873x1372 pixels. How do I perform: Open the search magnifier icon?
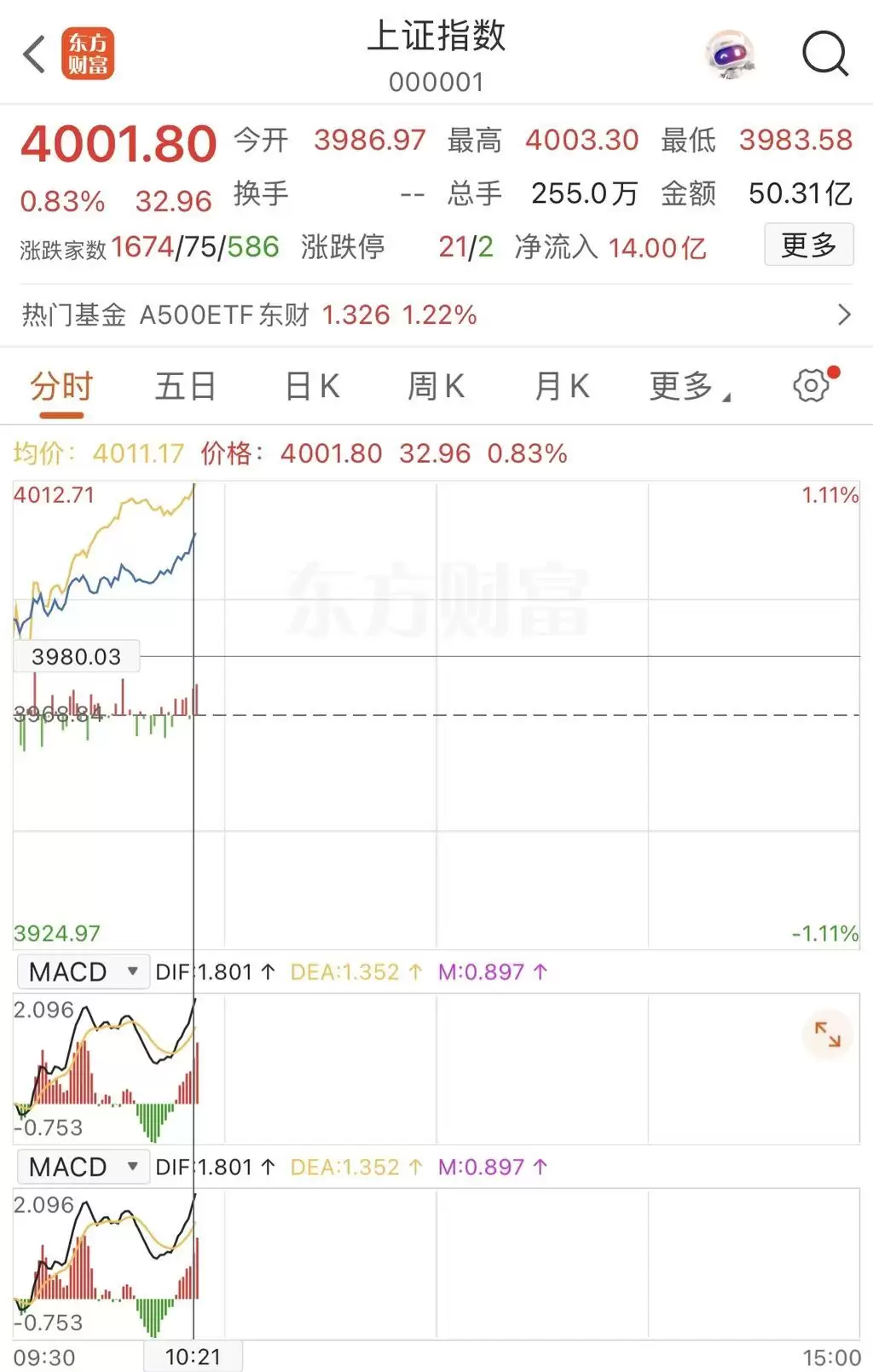pyautogui.click(x=824, y=55)
